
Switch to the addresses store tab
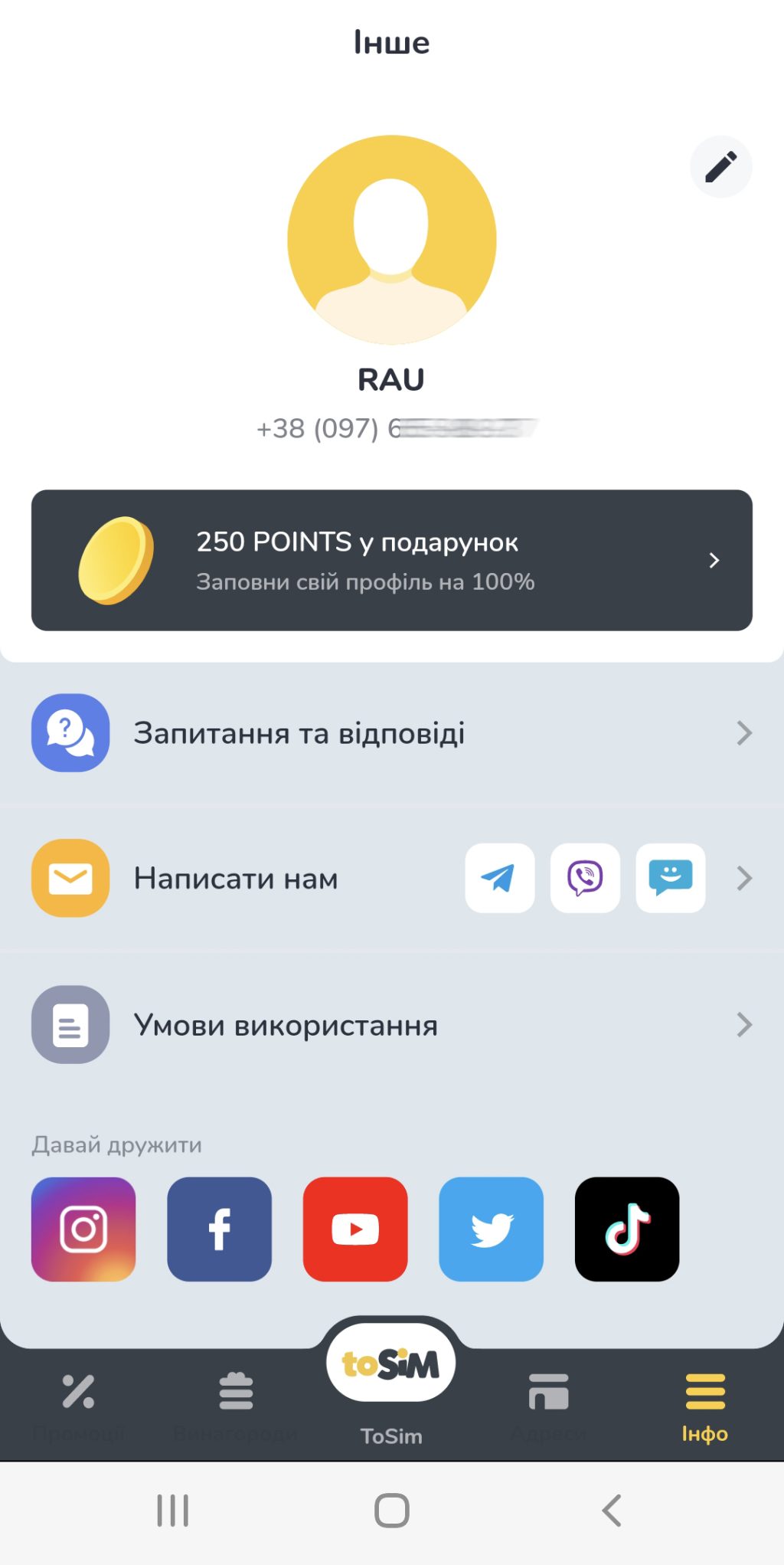click(x=548, y=1403)
